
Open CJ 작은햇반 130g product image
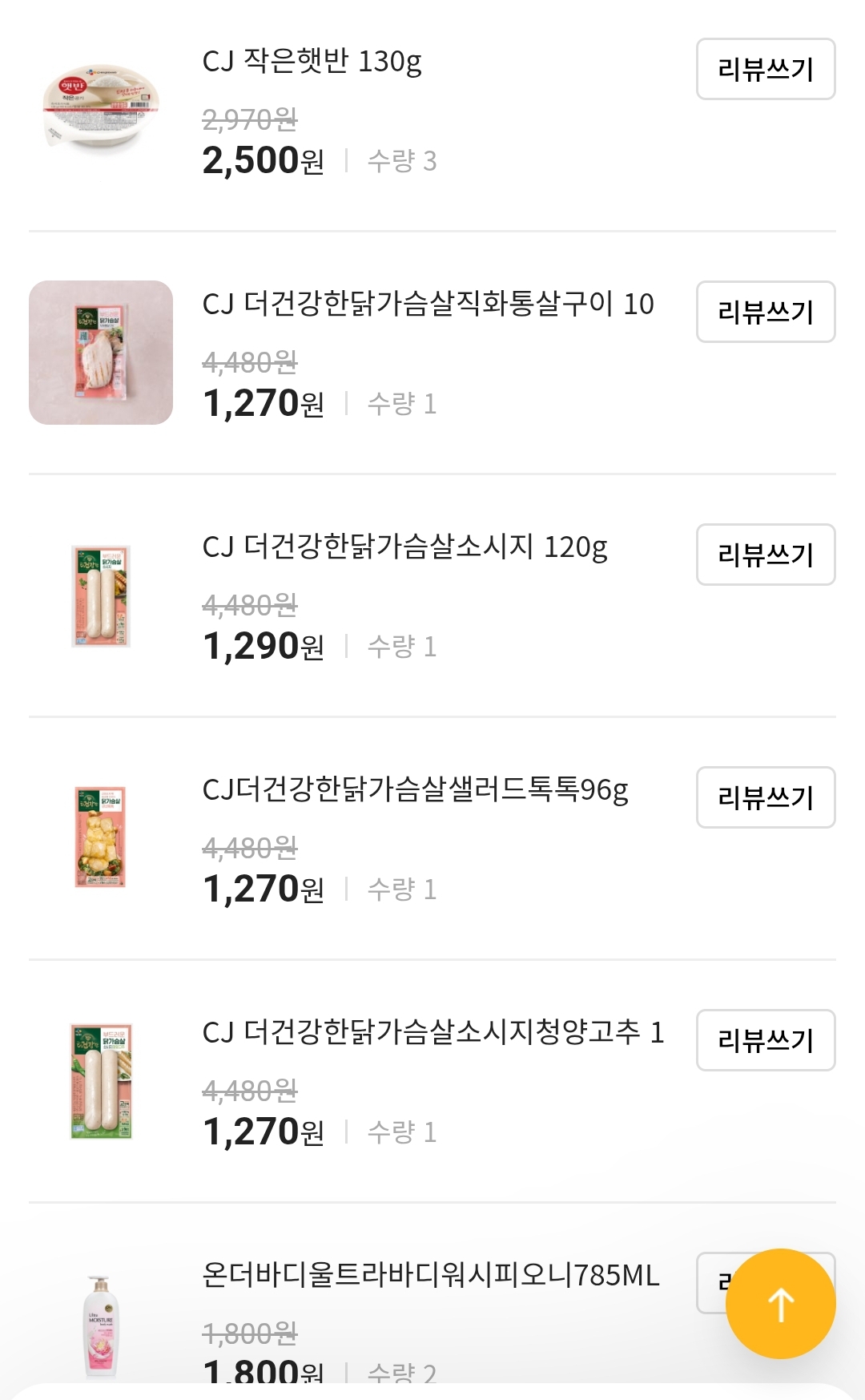point(101,110)
